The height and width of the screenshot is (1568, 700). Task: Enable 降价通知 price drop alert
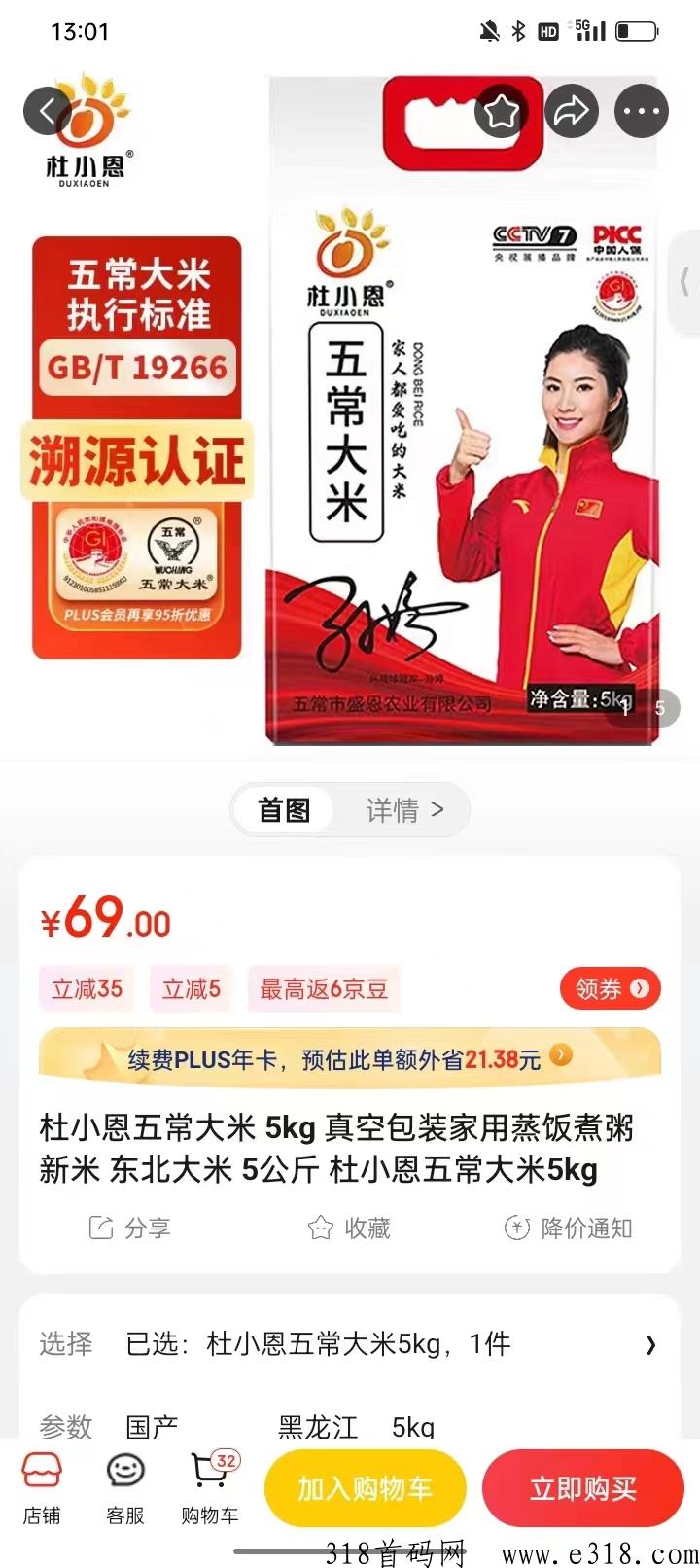(x=569, y=1228)
